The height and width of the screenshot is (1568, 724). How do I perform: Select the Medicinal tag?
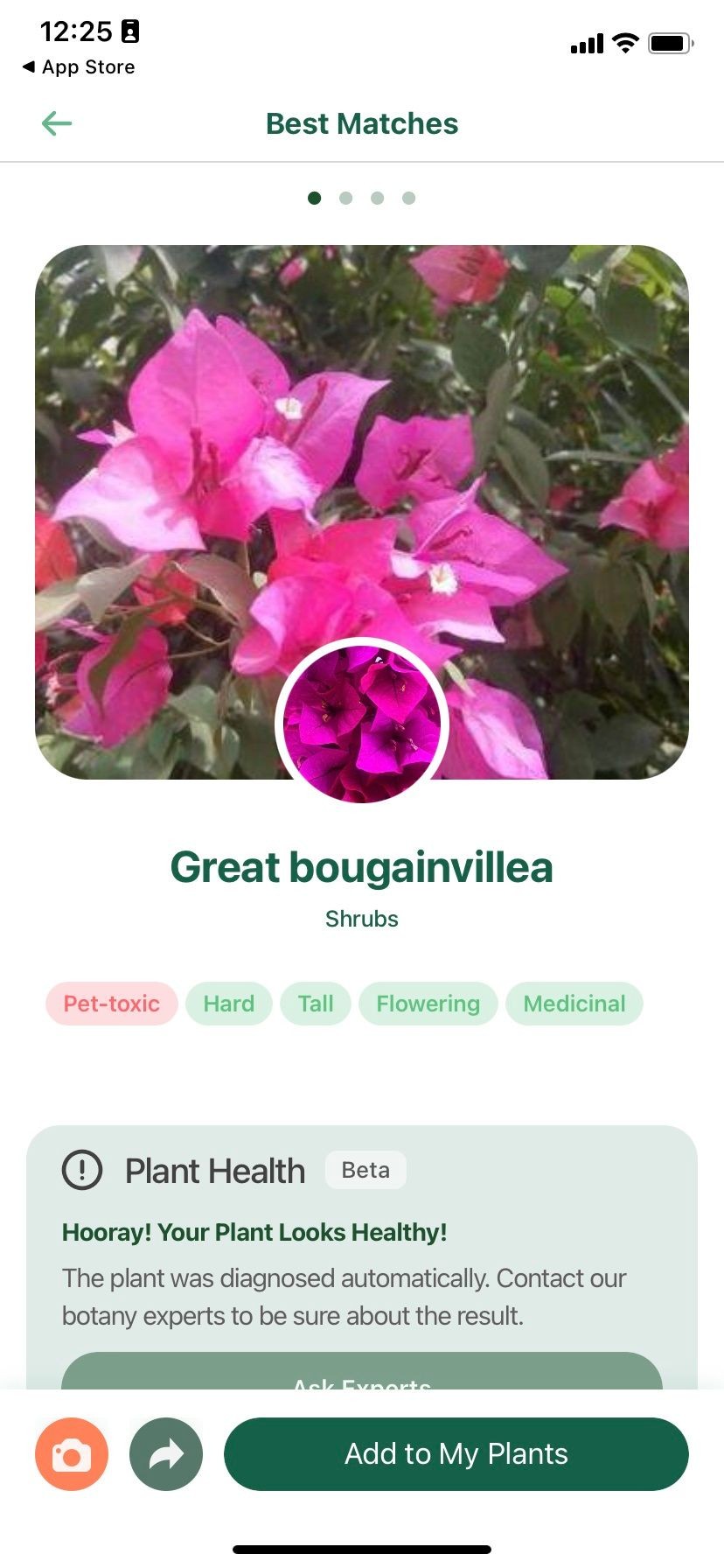574,1004
